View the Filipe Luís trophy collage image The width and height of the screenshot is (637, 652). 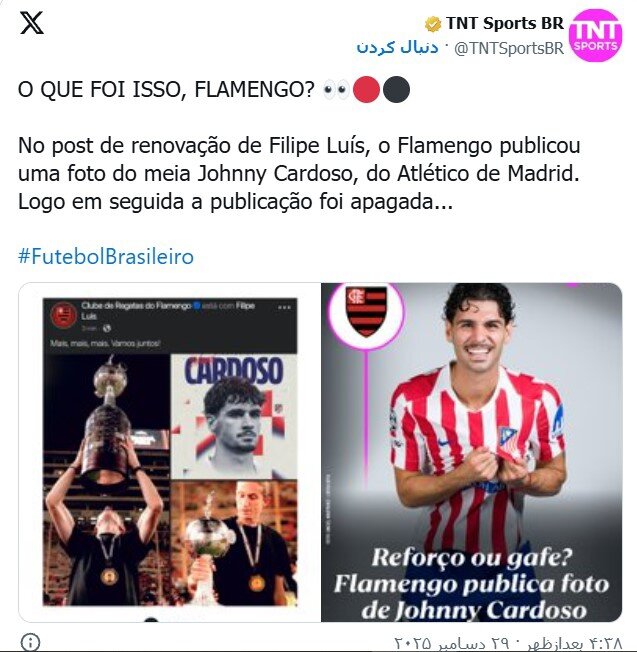point(169,452)
